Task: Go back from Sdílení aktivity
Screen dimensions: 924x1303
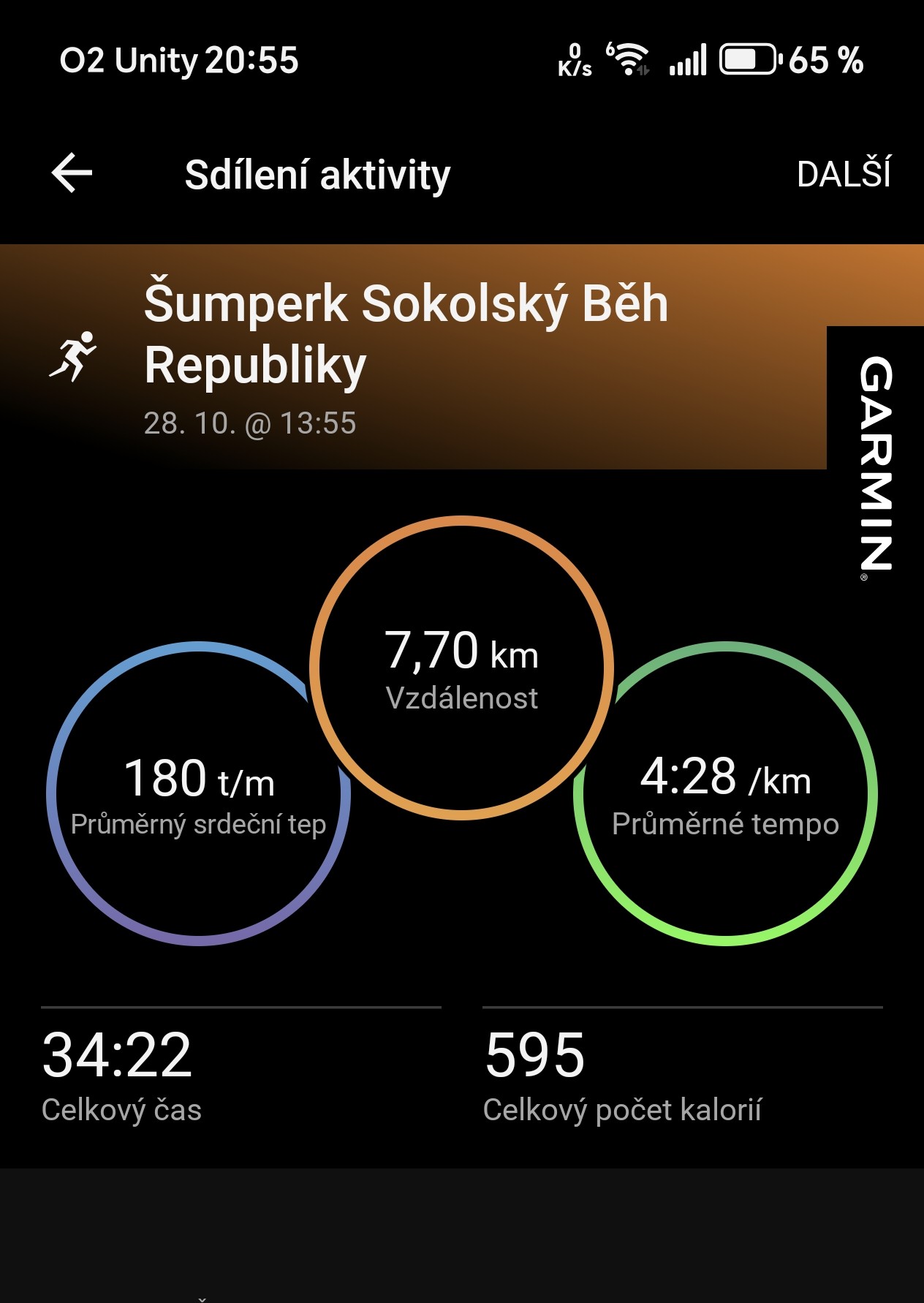Action: click(72, 173)
